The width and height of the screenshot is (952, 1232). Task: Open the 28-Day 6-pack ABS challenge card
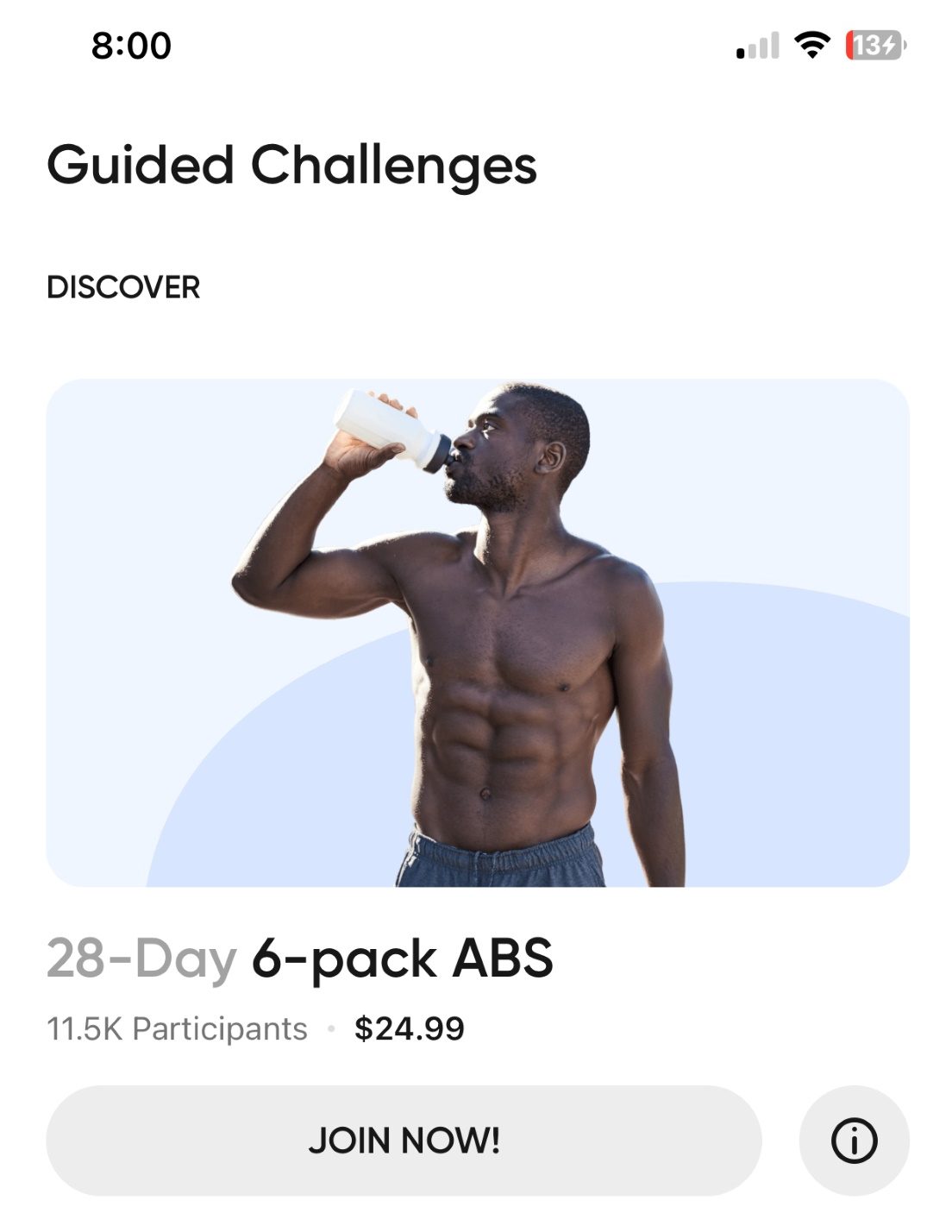[x=477, y=632]
